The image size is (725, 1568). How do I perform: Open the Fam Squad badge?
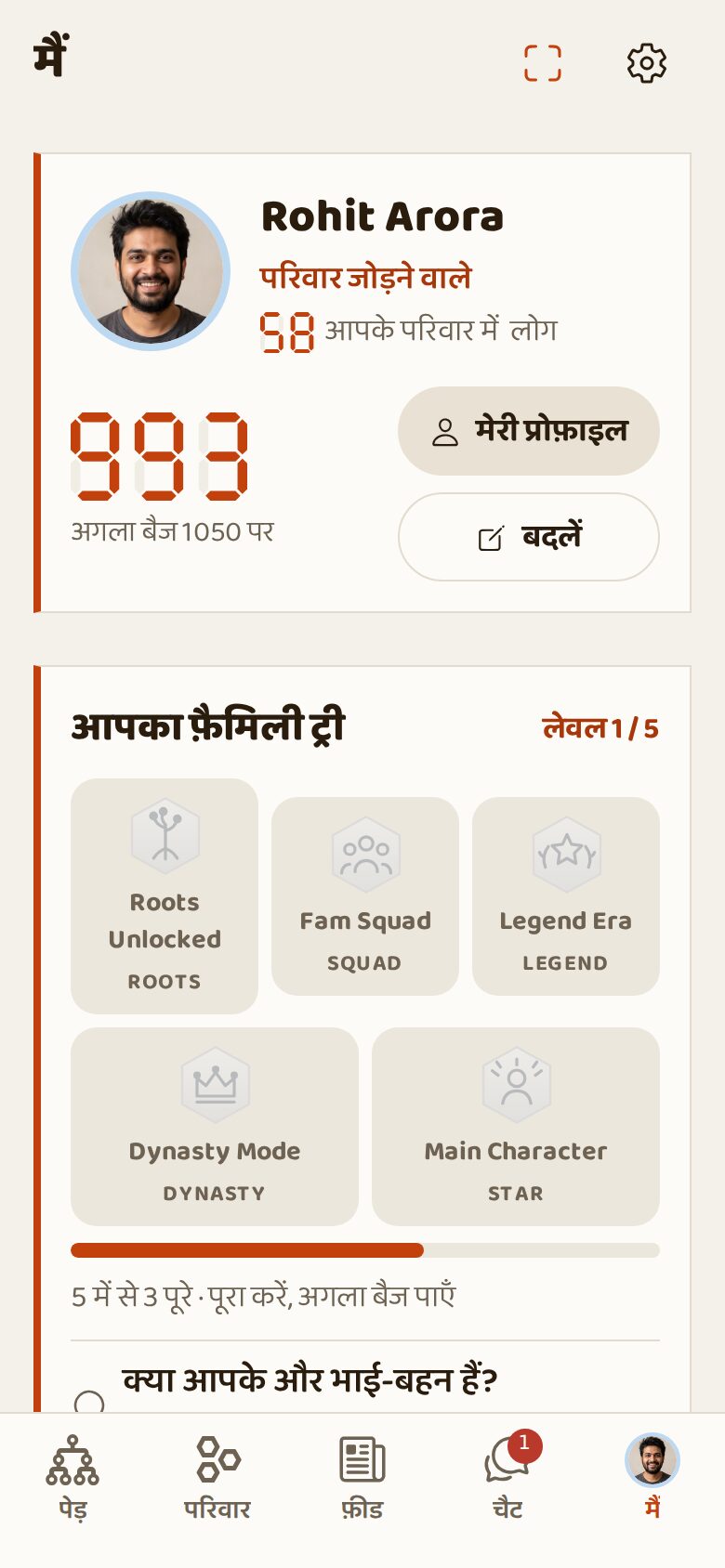point(365,896)
